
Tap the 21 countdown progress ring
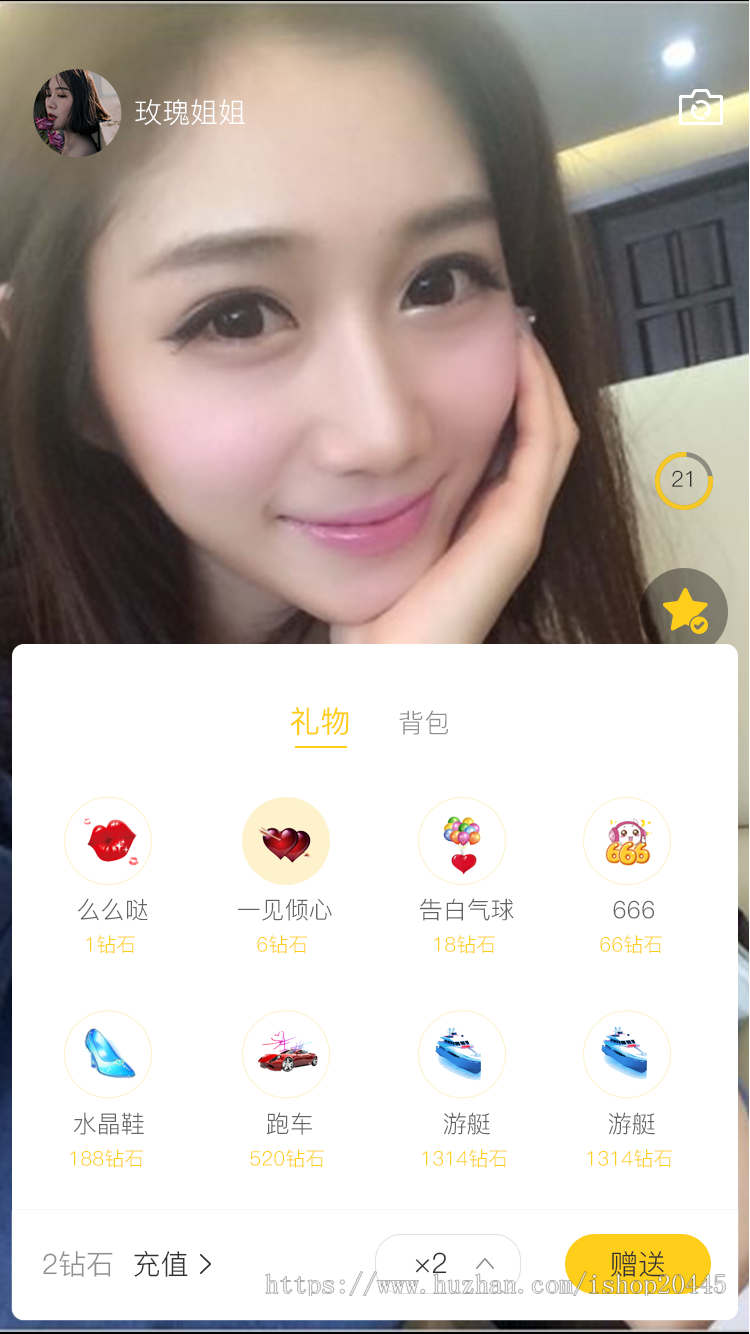click(x=684, y=480)
